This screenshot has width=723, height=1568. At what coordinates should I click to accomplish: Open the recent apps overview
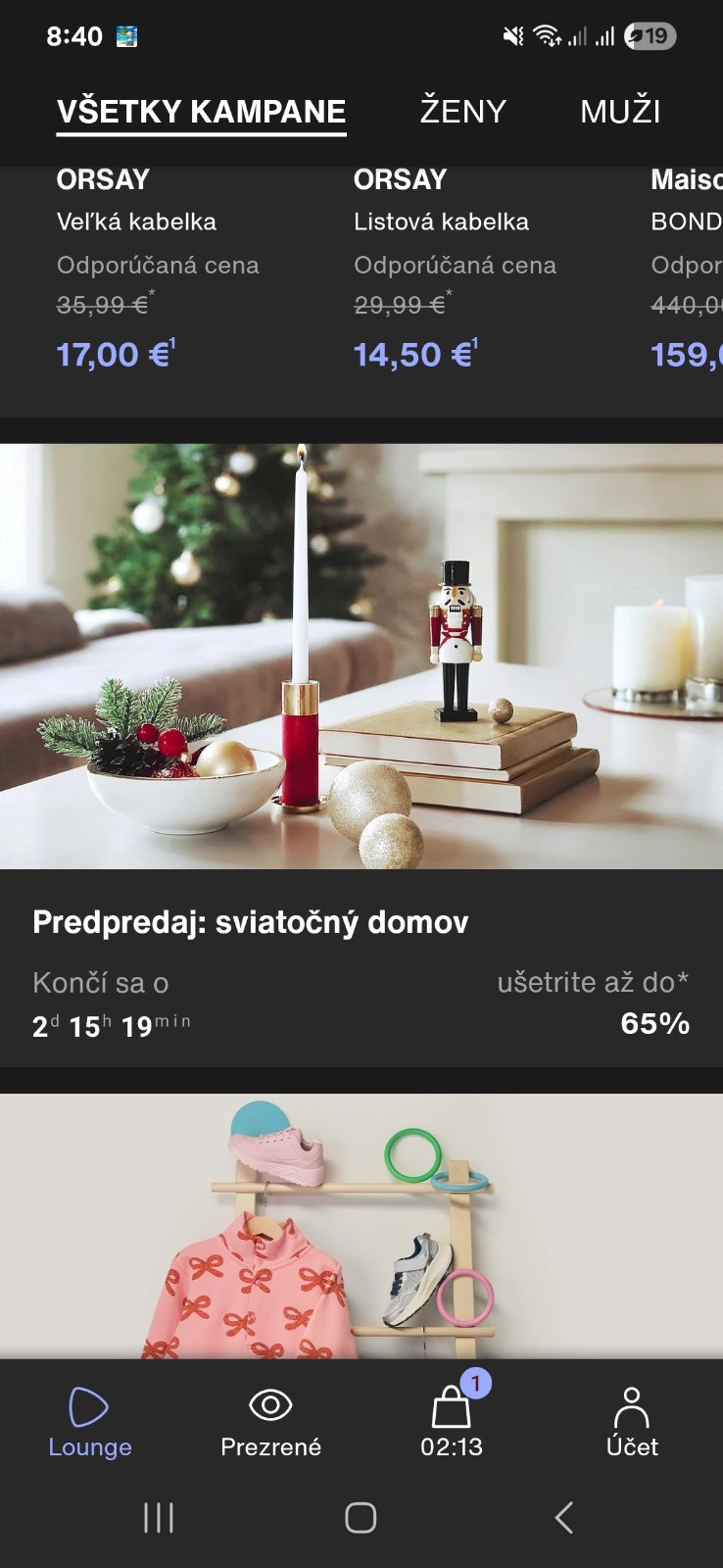point(158,1517)
